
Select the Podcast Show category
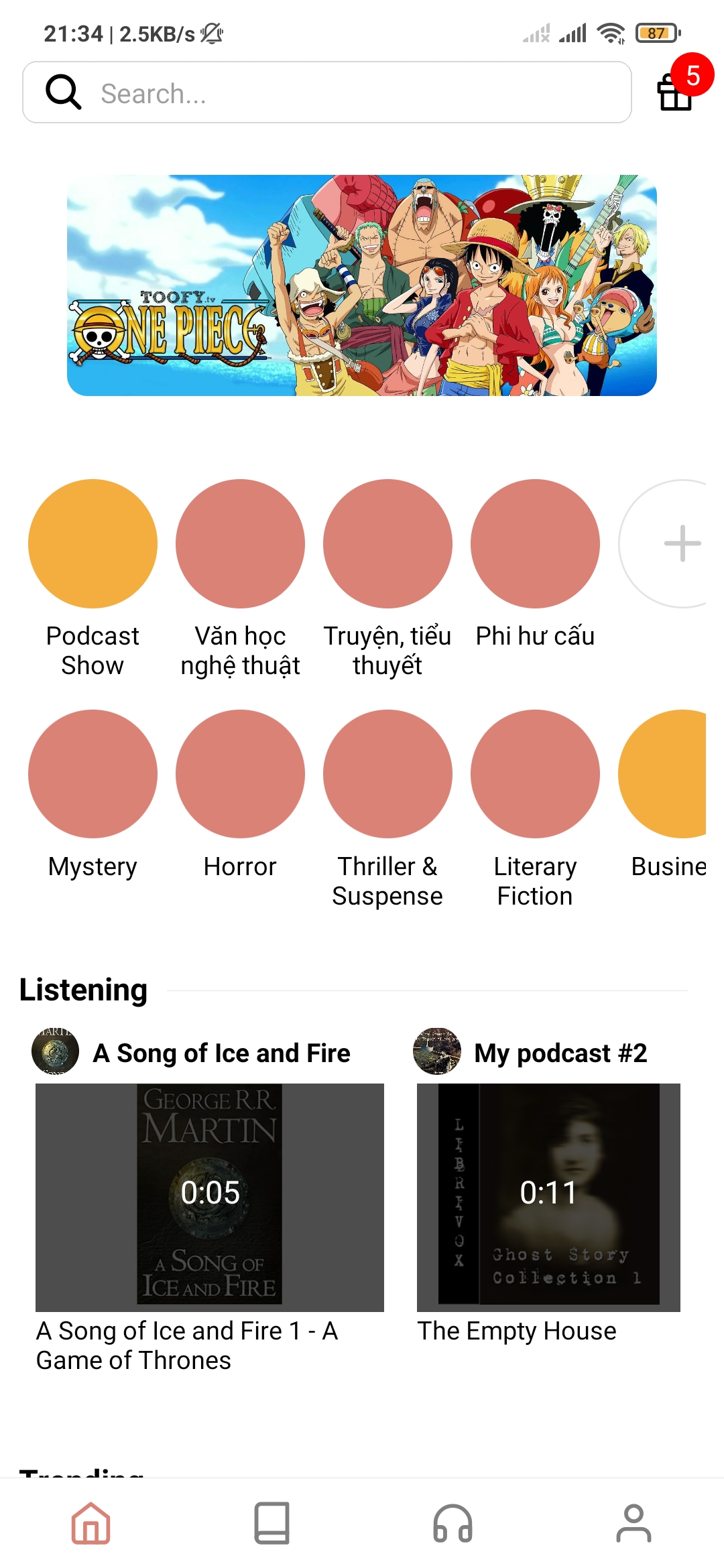[x=93, y=543]
